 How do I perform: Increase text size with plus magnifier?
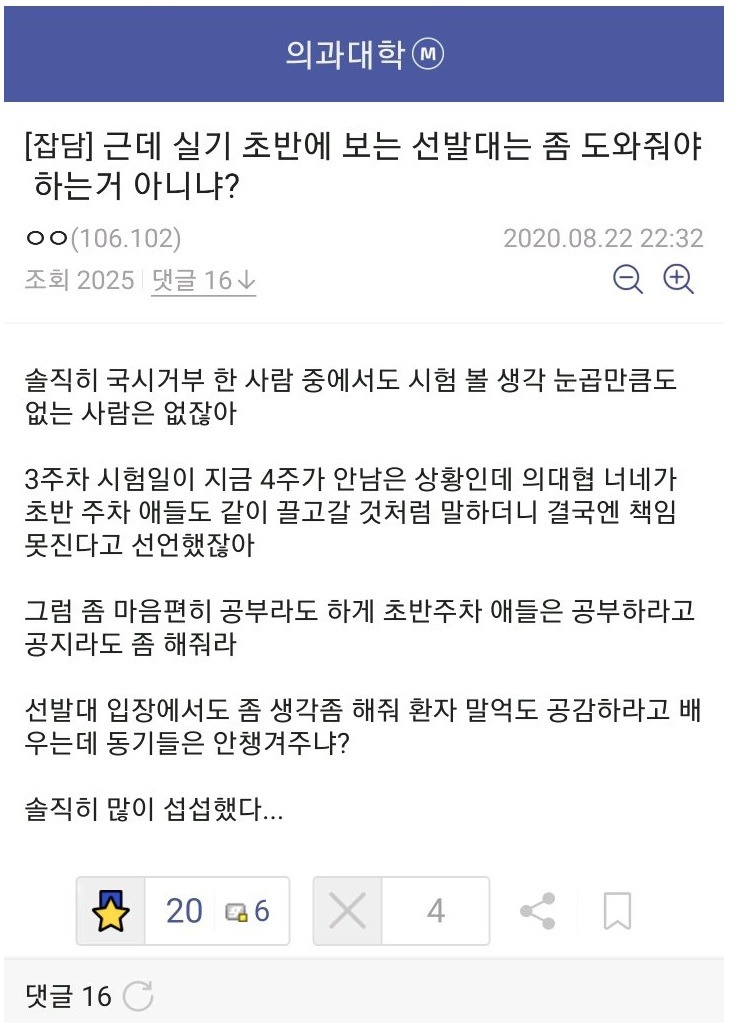(679, 280)
